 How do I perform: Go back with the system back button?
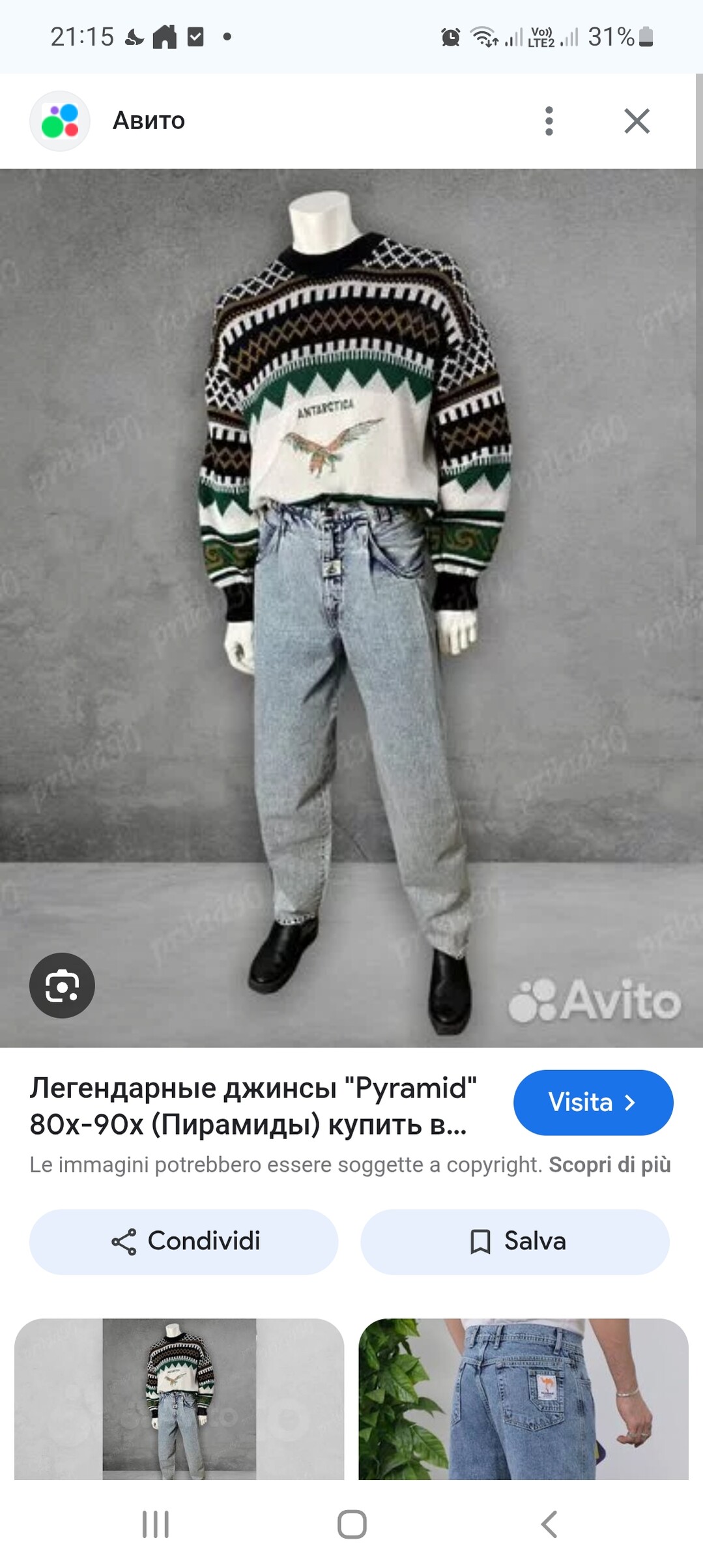pos(549,1524)
